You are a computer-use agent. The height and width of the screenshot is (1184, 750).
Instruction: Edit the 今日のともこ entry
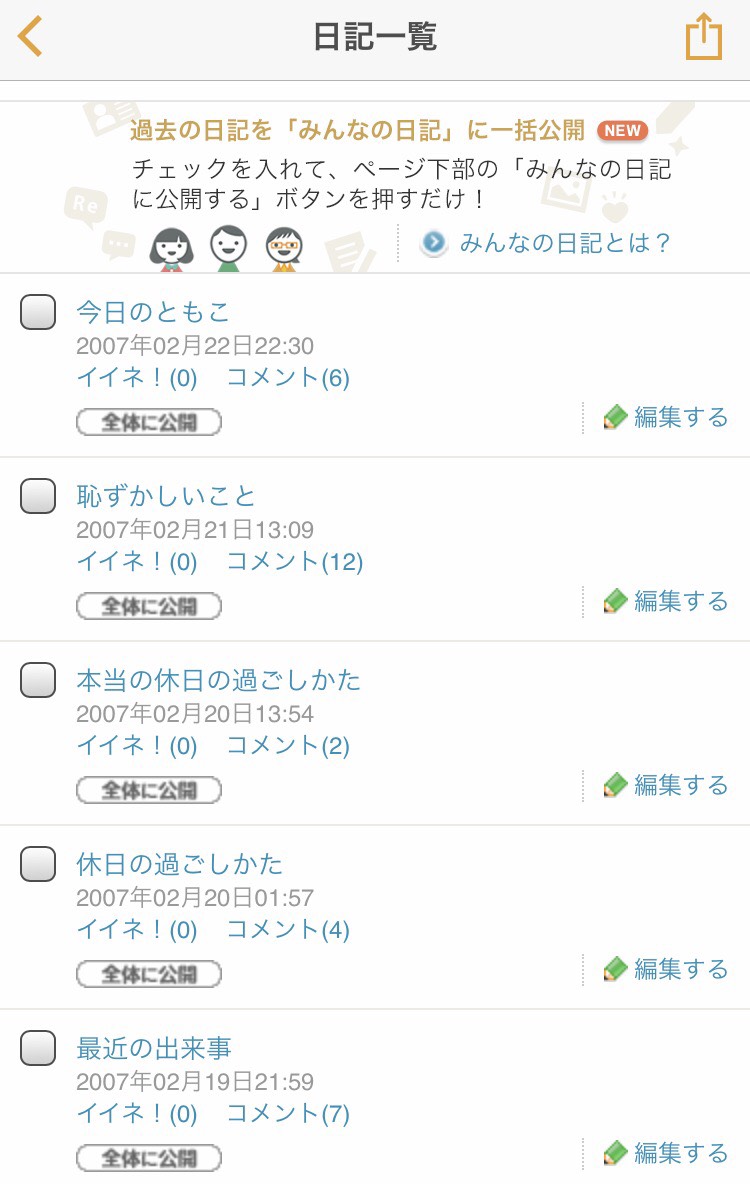(666, 417)
